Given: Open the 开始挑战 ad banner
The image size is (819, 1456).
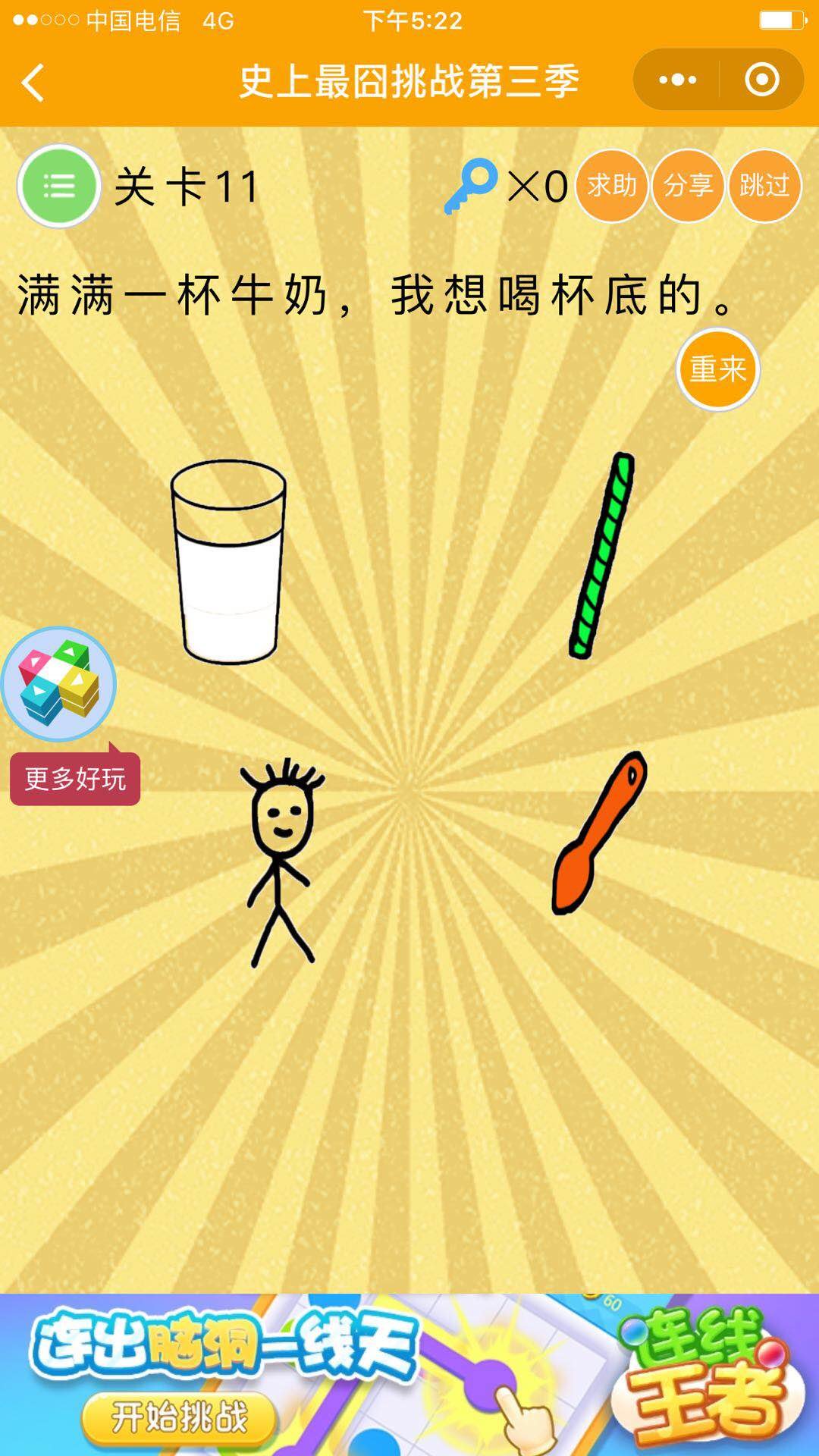Looking at the screenshot, I should [x=179, y=1417].
